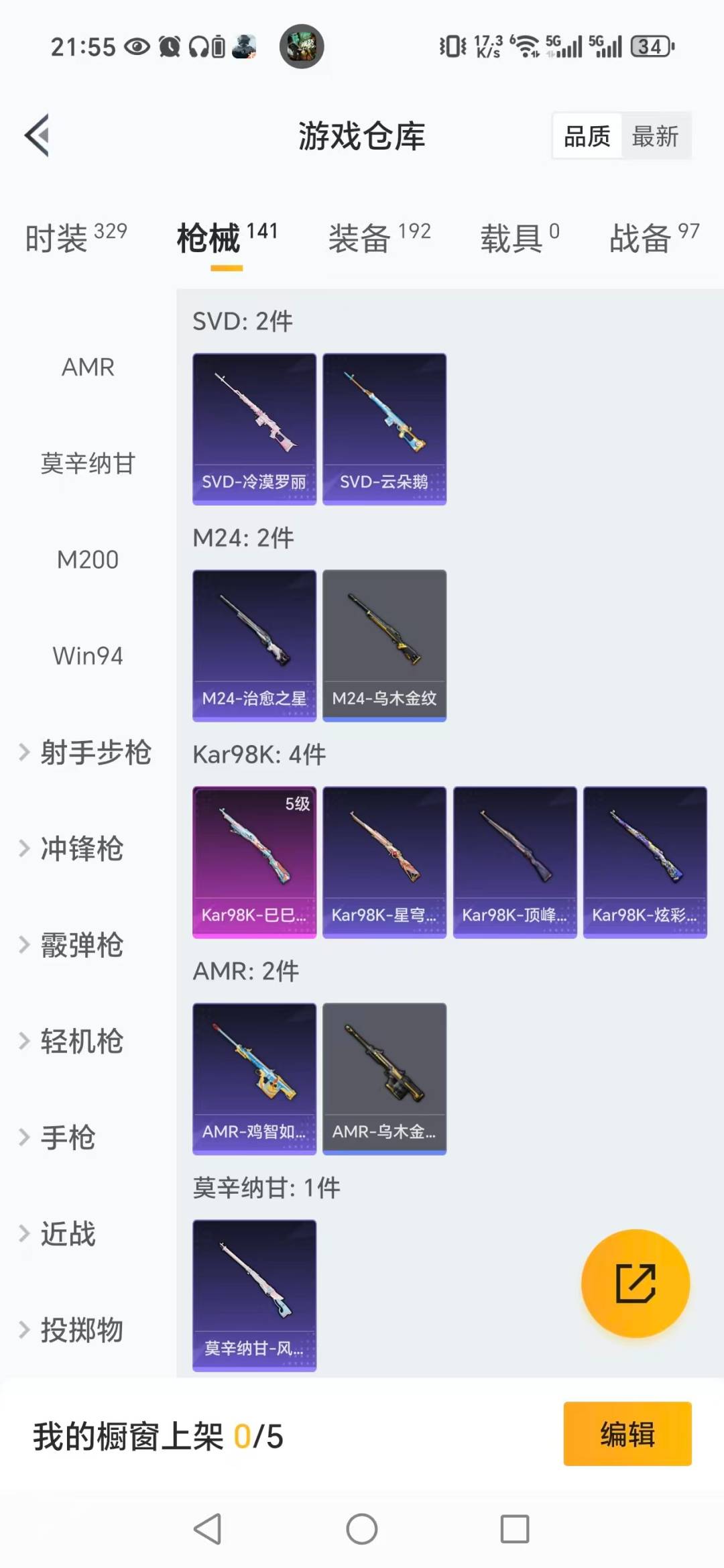Screen dimensions: 724x1568
Task: Open the profile avatar in the status bar
Action: click(300, 45)
